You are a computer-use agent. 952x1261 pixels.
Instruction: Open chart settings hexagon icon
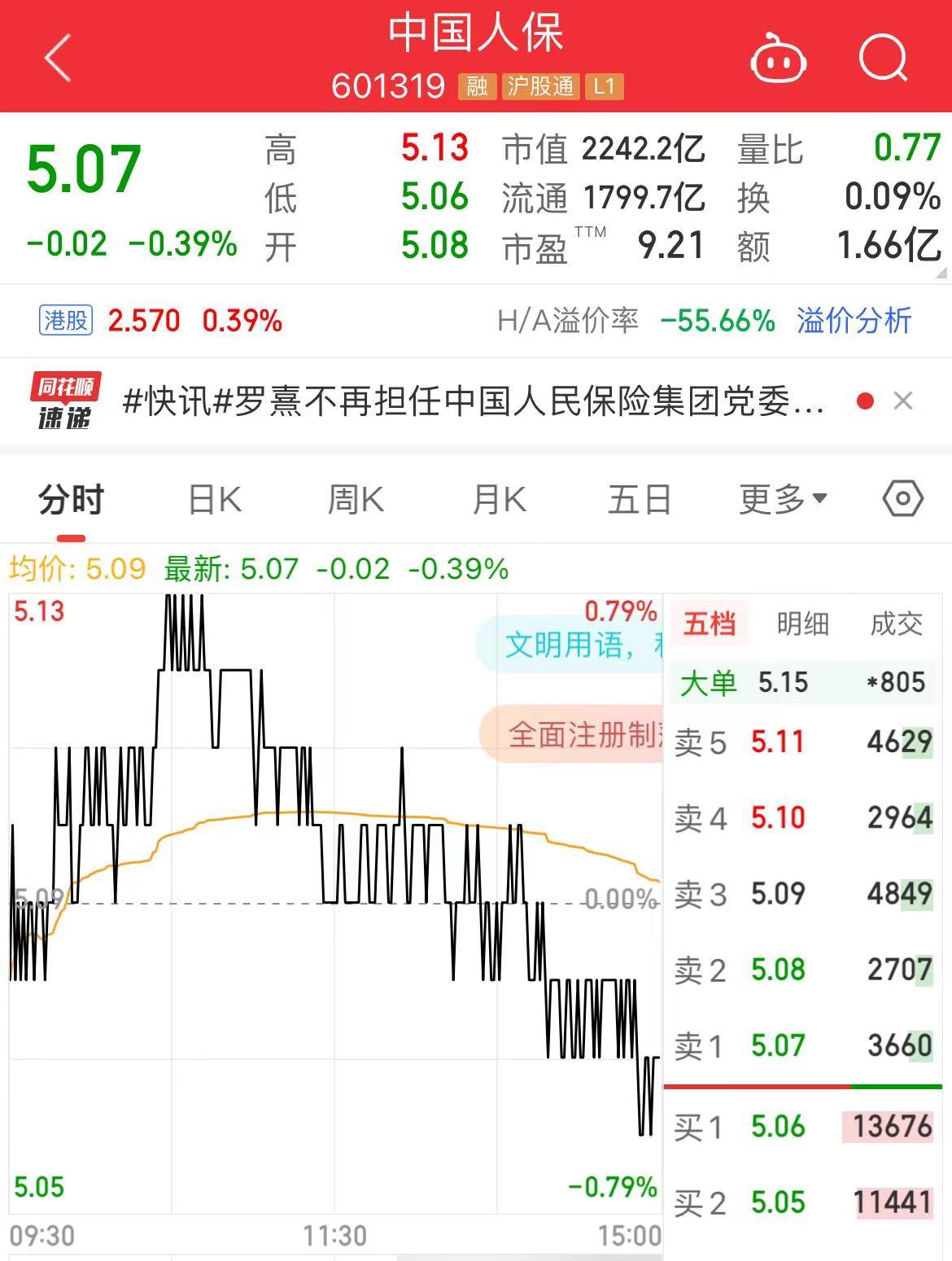[902, 499]
